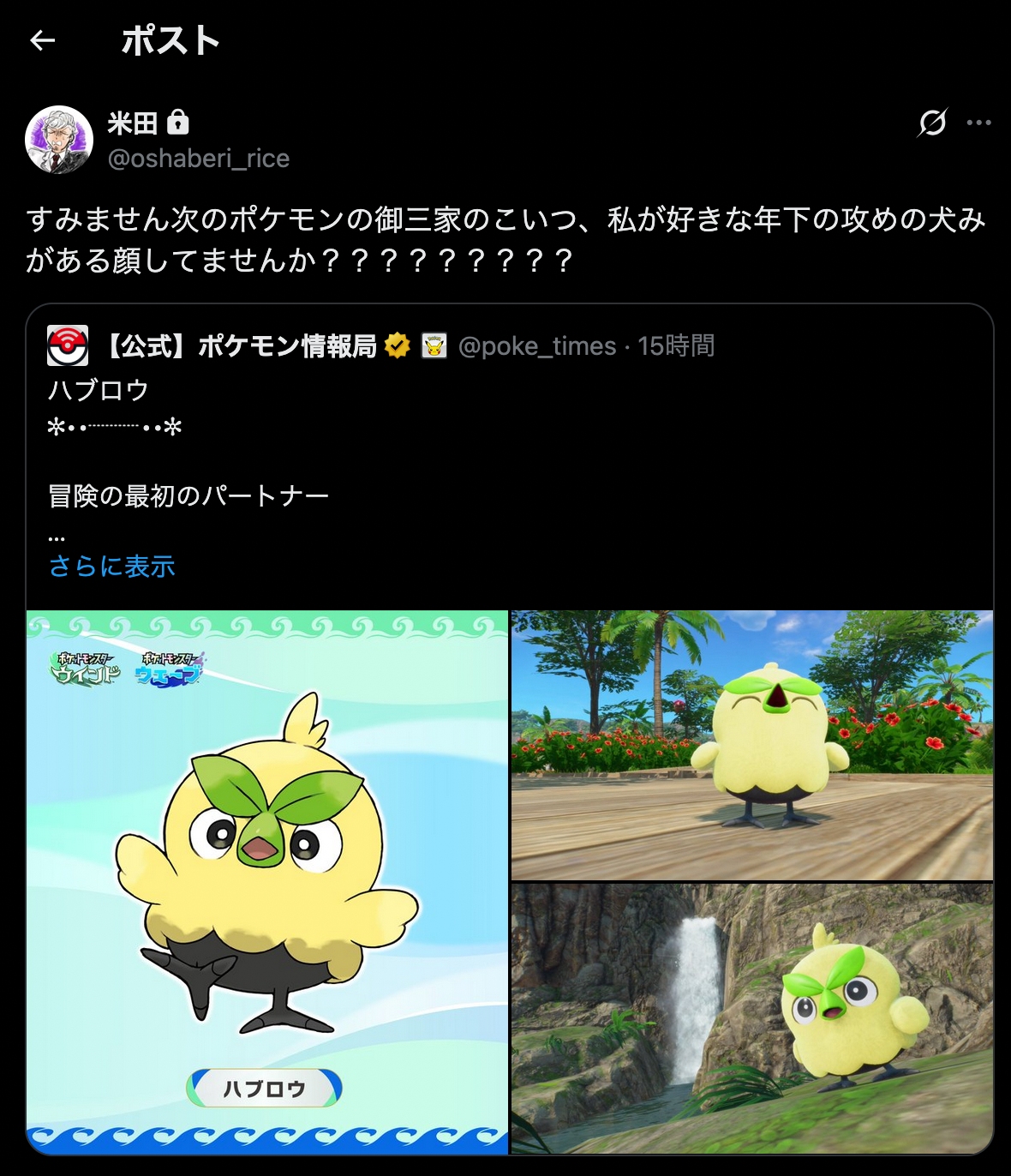Open the palm tree scene image

[751, 744]
